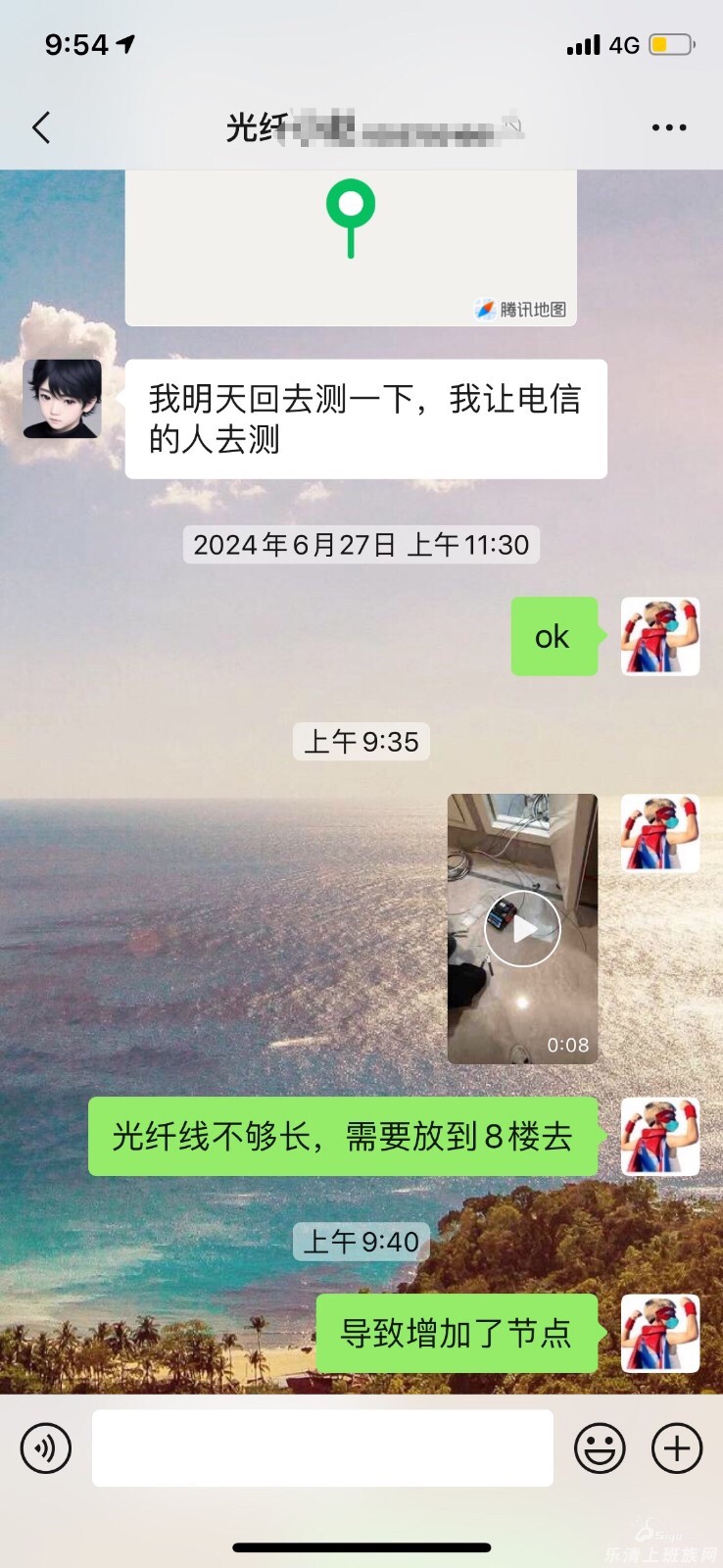Switch to voice message input

pyautogui.click(x=46, y=1448)
